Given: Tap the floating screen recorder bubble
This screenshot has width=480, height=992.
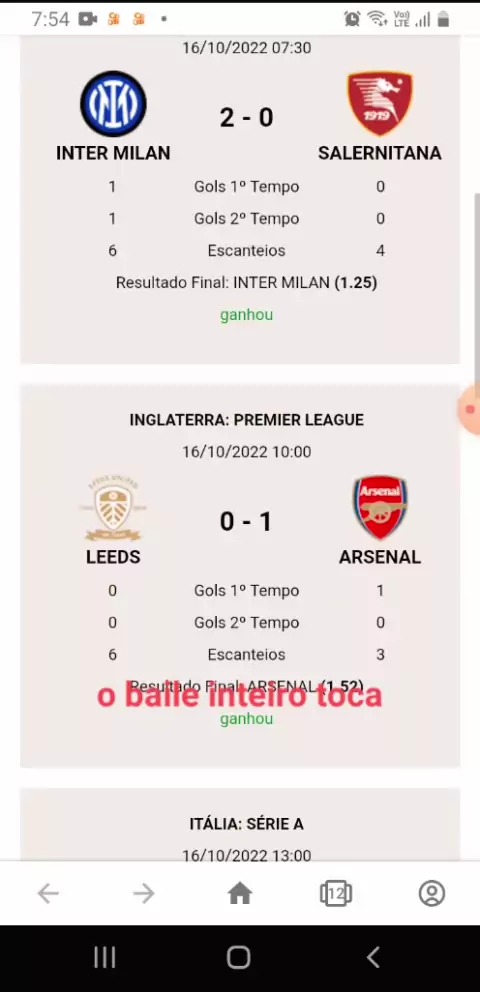Looking at the screenshot, I should [471, 410].
